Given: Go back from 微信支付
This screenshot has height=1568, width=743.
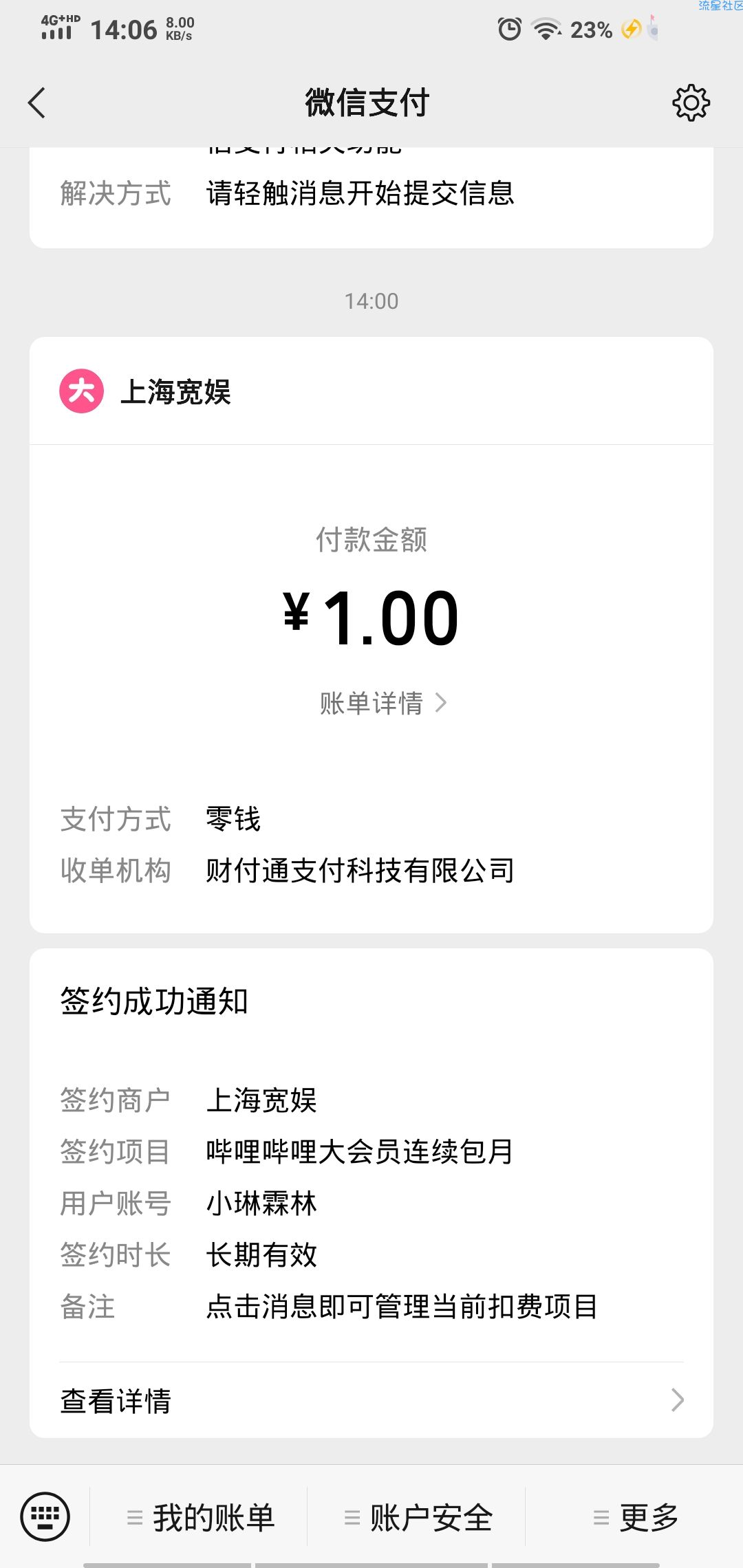Looking at the screenshot, I should 36,103.
